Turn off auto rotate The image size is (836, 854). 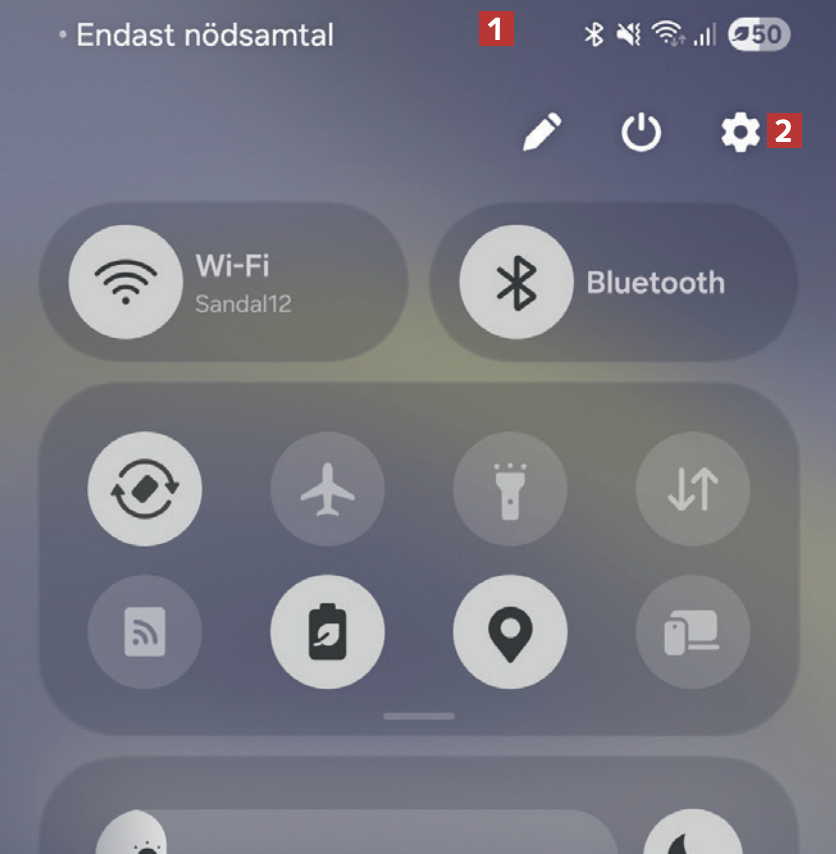click(145, 489)
